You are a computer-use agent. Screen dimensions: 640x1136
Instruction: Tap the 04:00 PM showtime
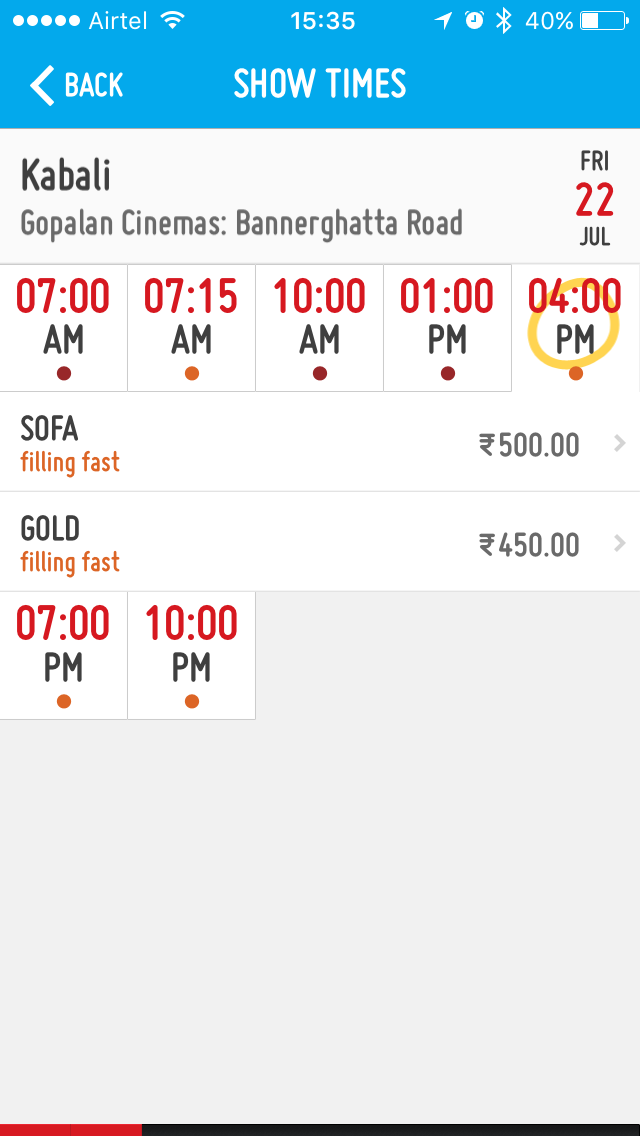point(575,327)
